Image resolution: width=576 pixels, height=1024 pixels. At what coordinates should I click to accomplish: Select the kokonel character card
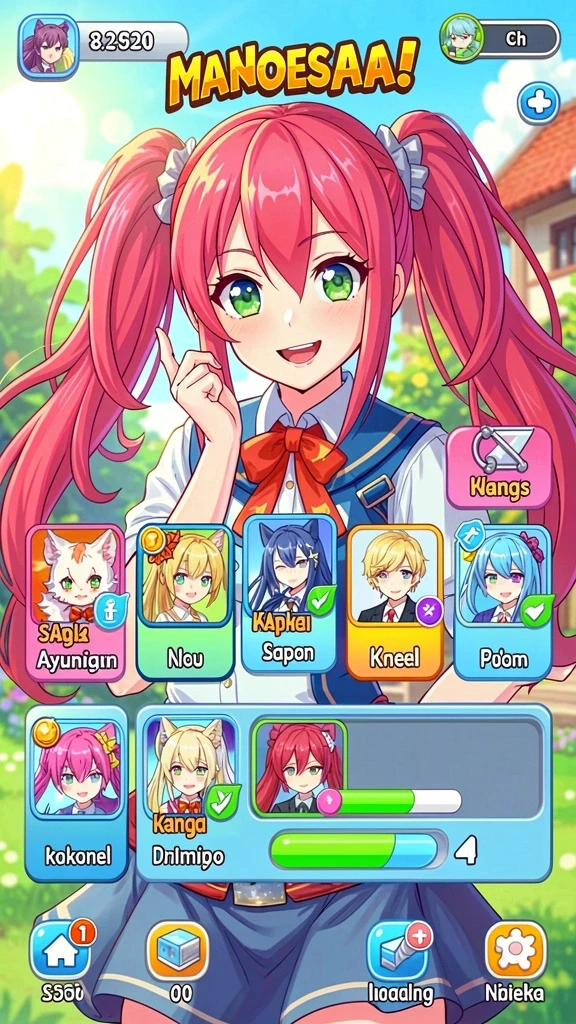tap(76, 793)
